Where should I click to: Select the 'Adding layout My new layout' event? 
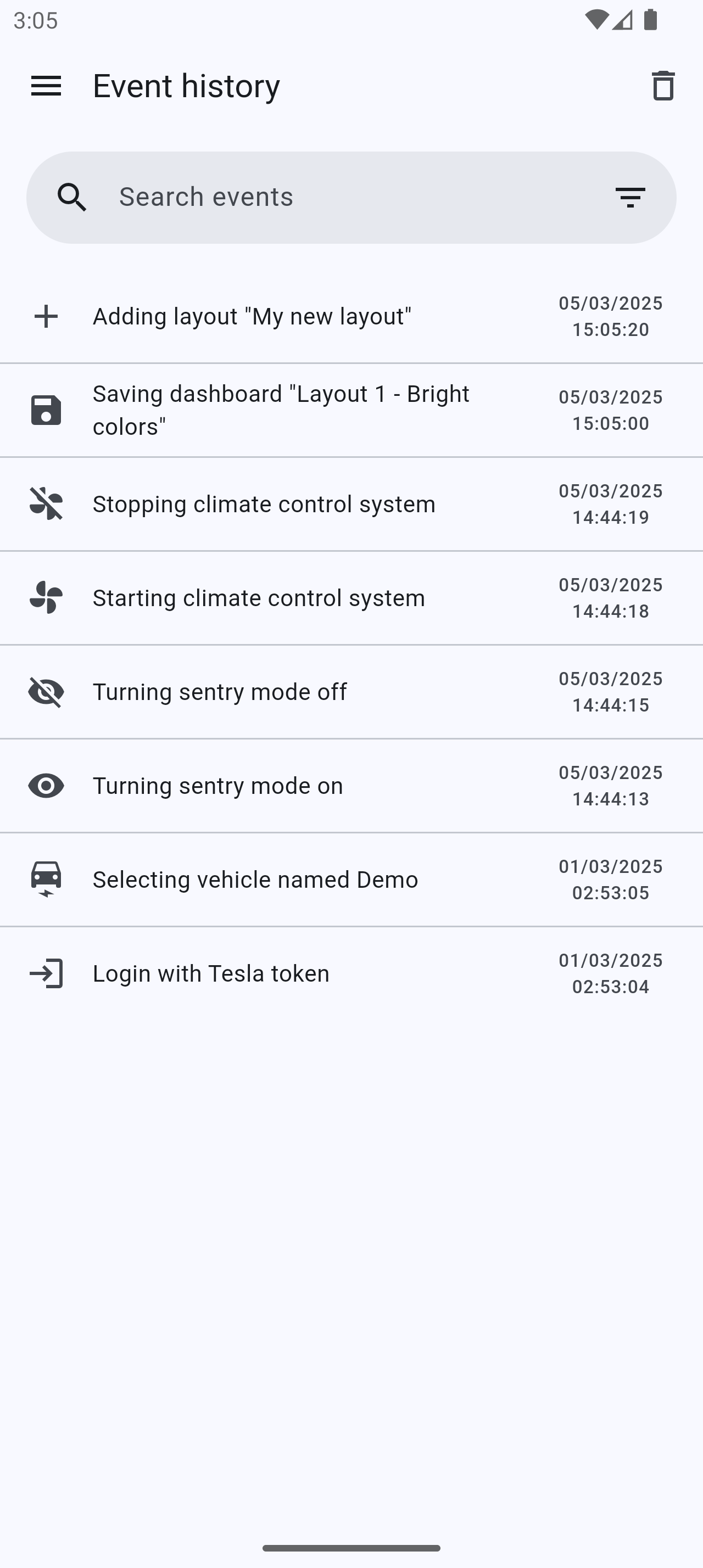click(274, 316)
